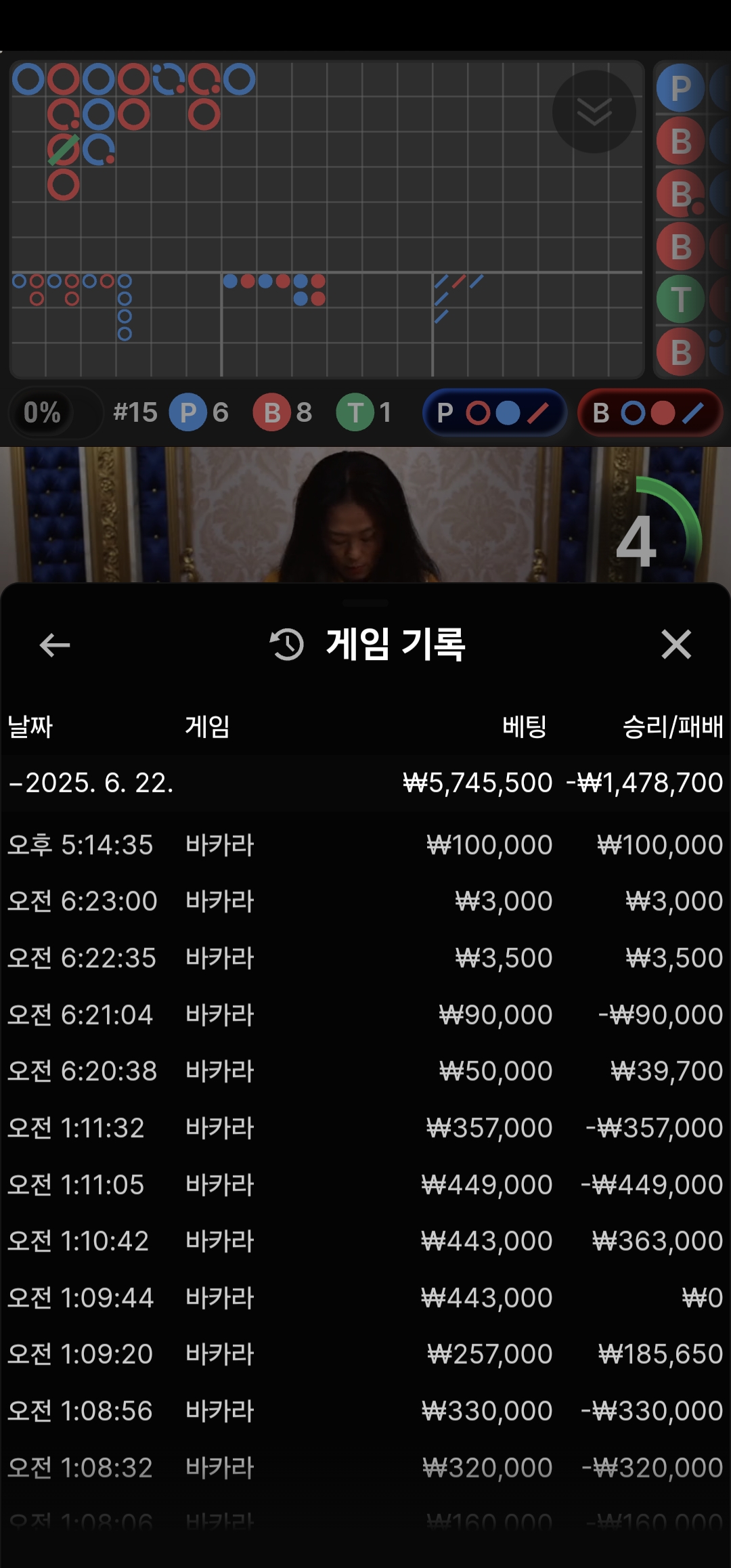Open the 오전 6:20:38 바카라 record
Image resolution: width=731 pixels, height=1568 pixels.
click(365, 1071)
